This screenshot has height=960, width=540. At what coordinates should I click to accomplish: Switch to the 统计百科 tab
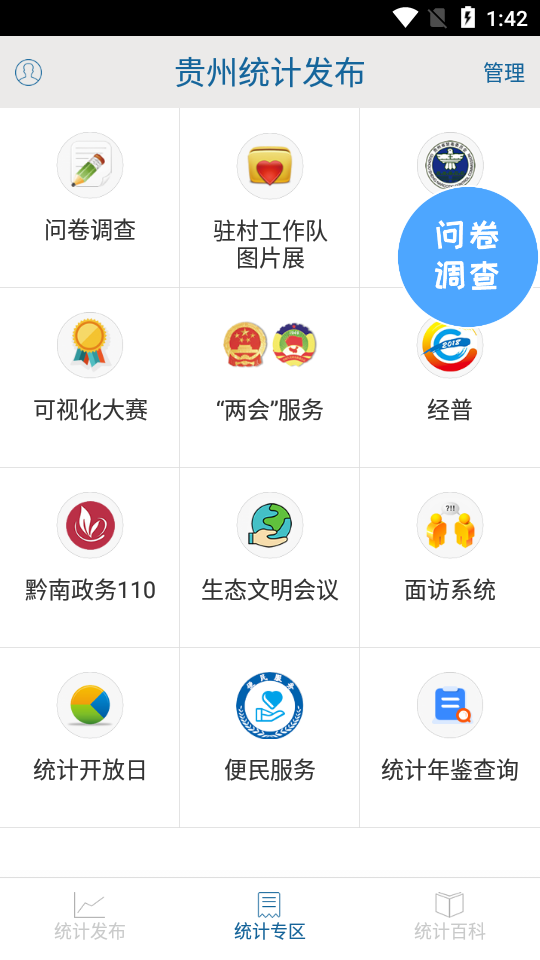(x=450, y=918)
